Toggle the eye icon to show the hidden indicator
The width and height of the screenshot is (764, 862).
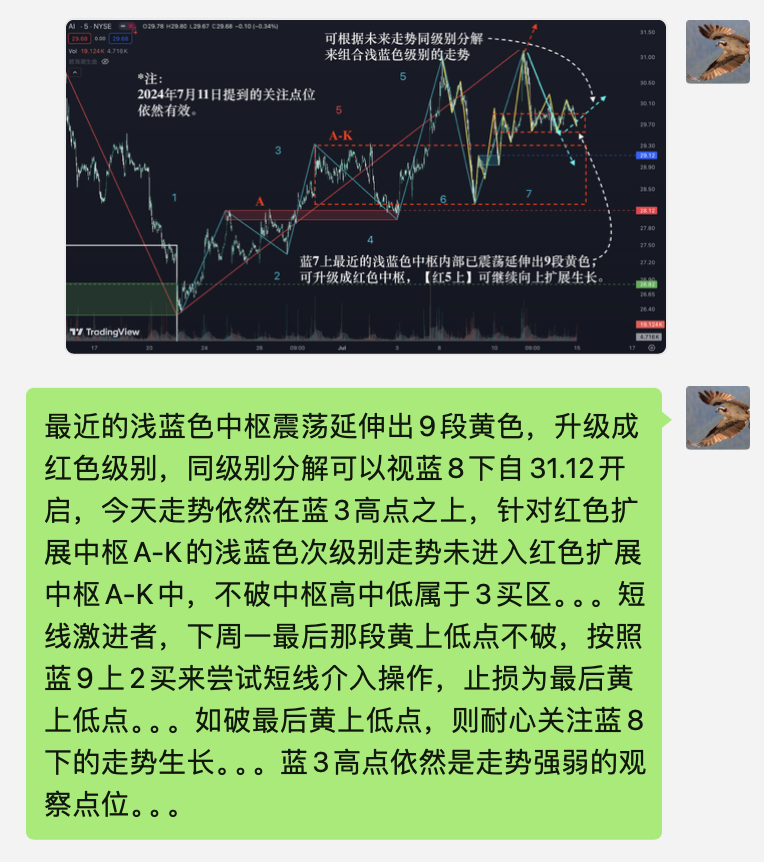pos(106,61)
